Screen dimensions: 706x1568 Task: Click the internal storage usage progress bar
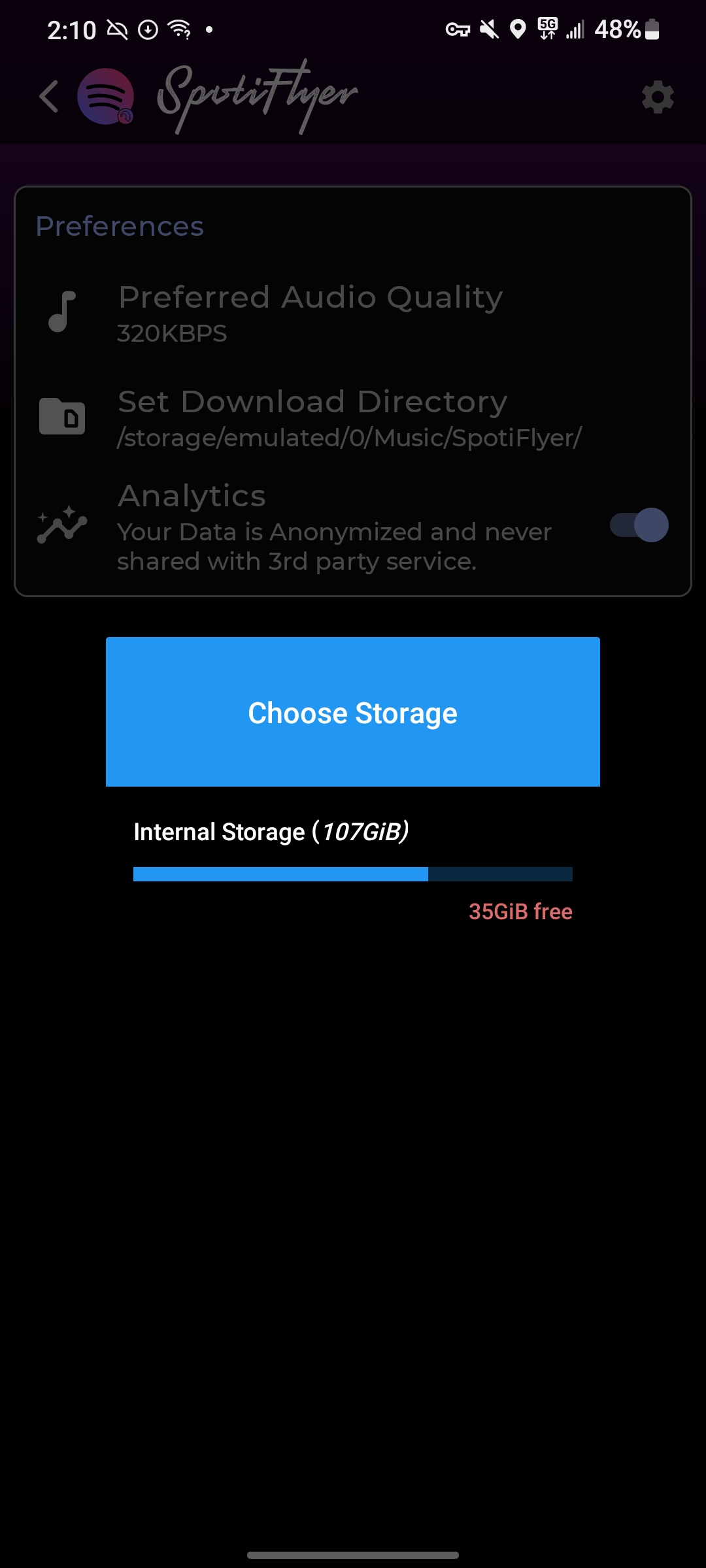pyautogui.click(x=353, y=874)
